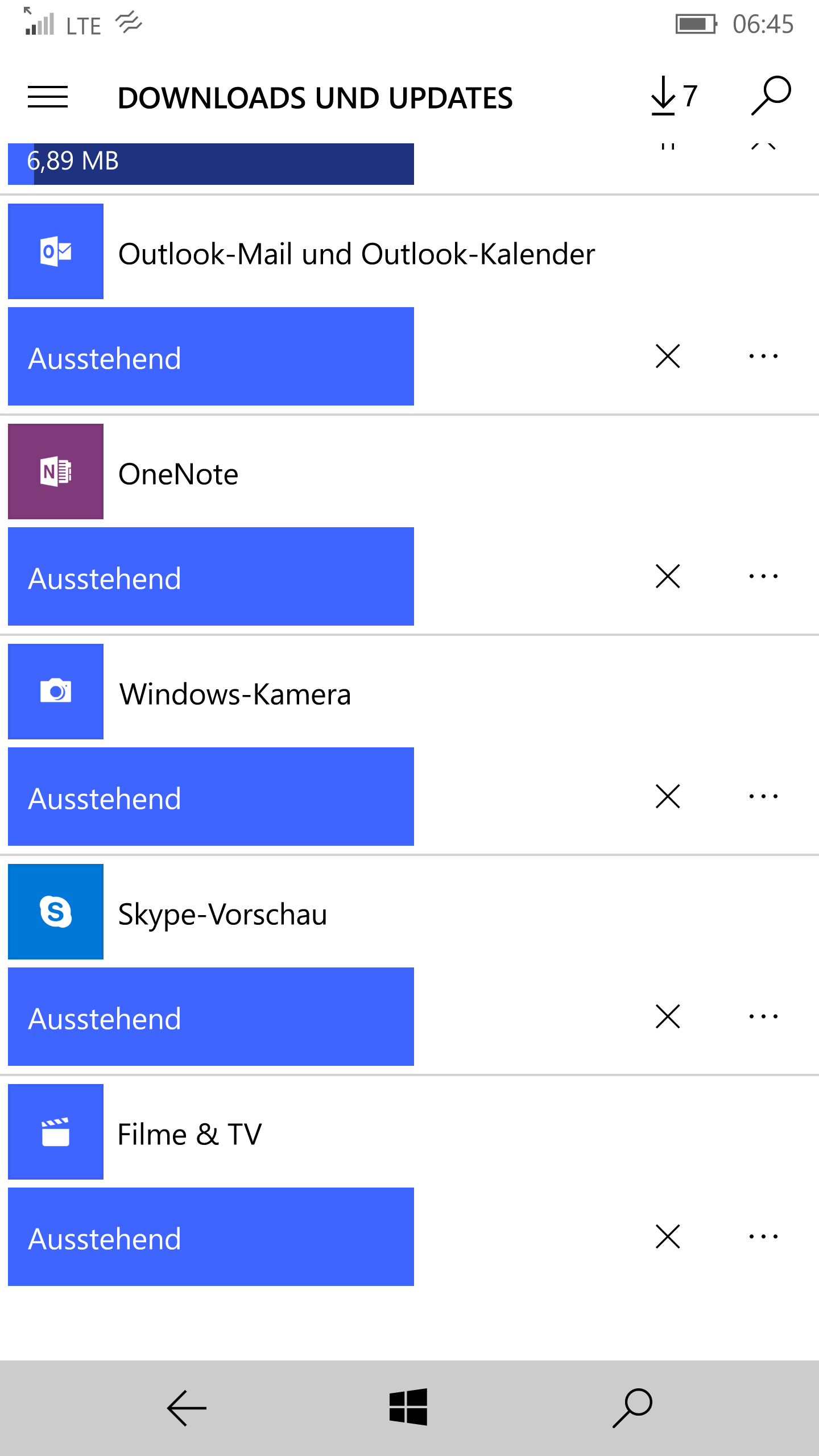Cancel the pending Filme & TV update
This screenshot has height=1456, width=819.
[x=668, y=1237]
